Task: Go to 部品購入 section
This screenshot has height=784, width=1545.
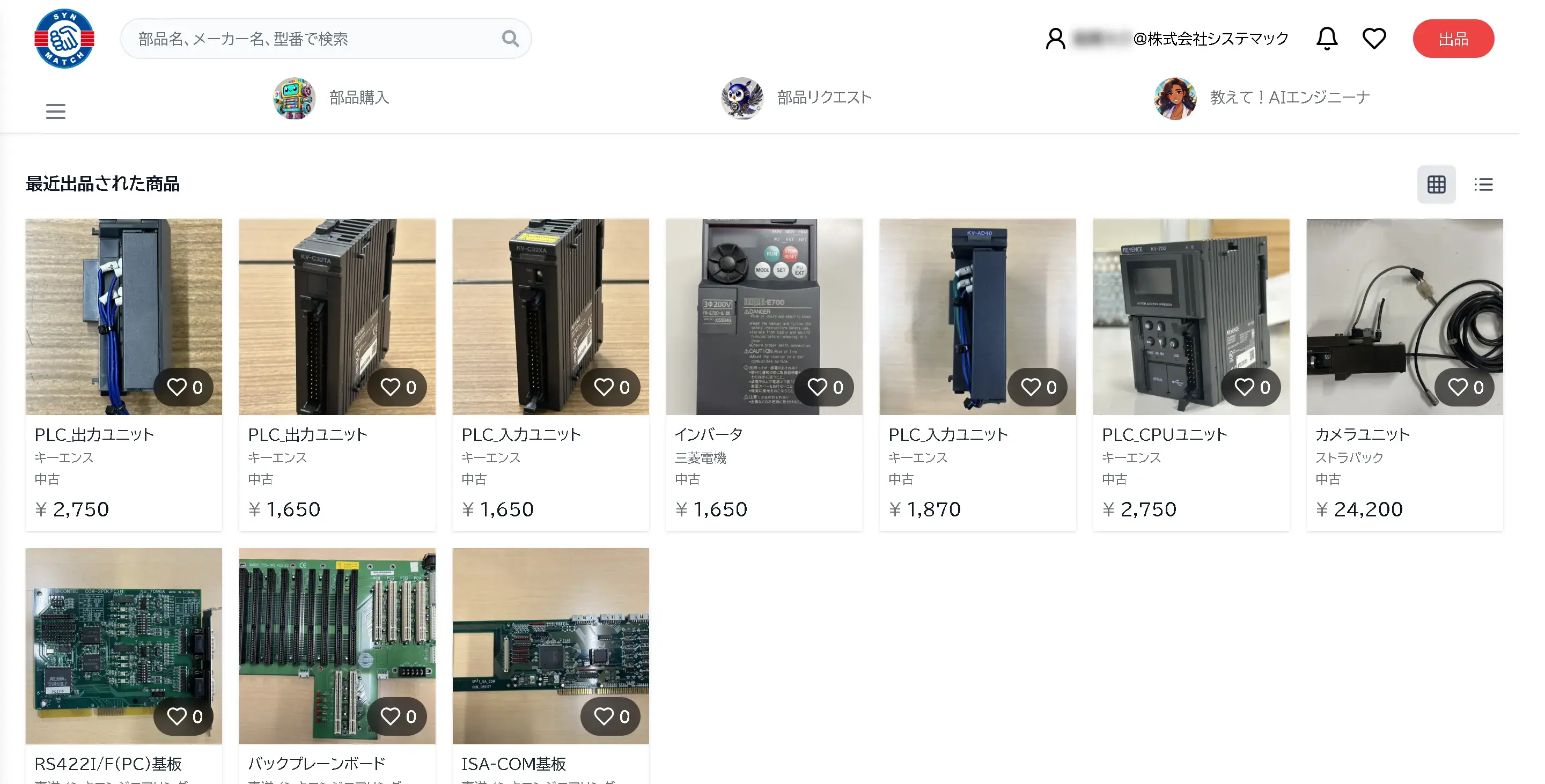Action: click(x=359, y=98)
